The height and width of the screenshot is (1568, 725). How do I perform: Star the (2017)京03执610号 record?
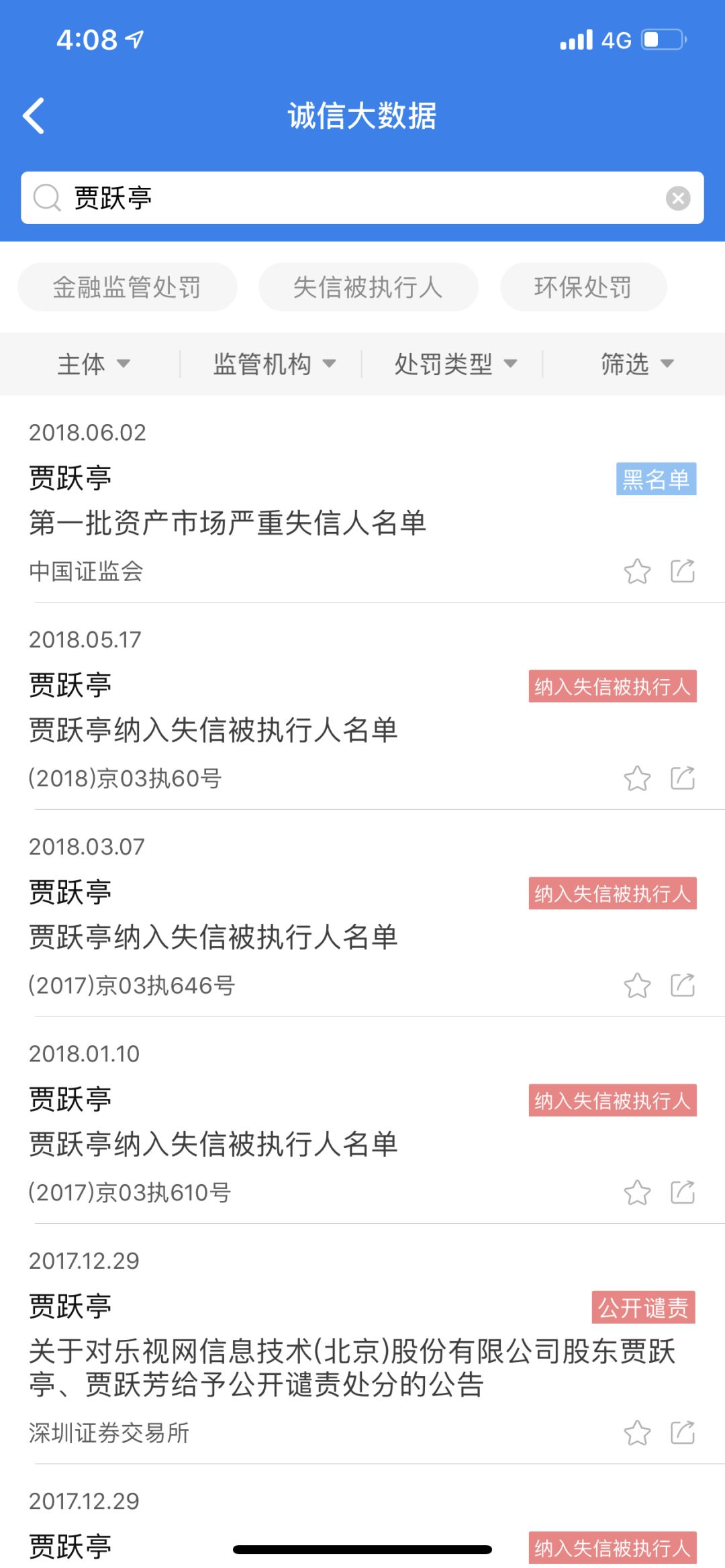point(637,1192)
